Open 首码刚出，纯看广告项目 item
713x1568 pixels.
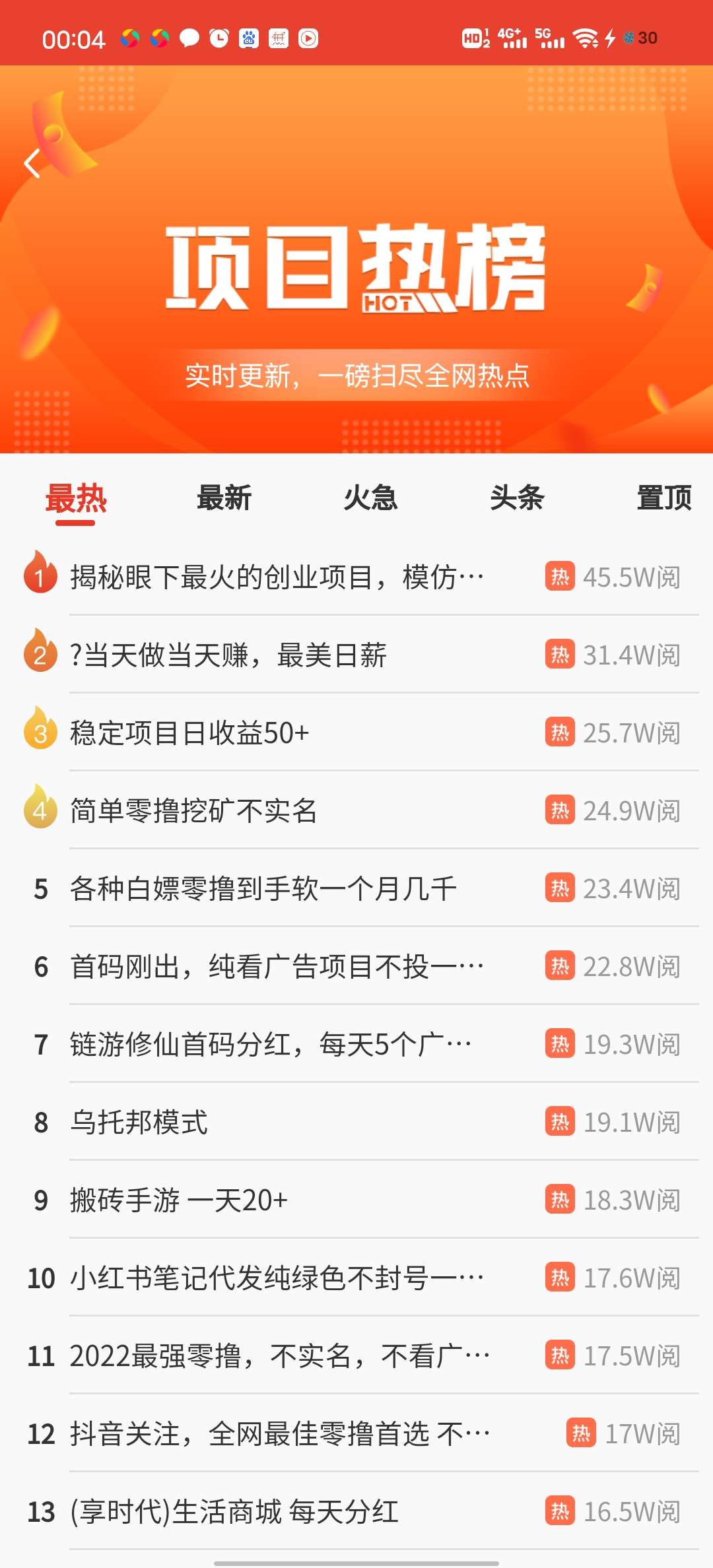[277, 967]
